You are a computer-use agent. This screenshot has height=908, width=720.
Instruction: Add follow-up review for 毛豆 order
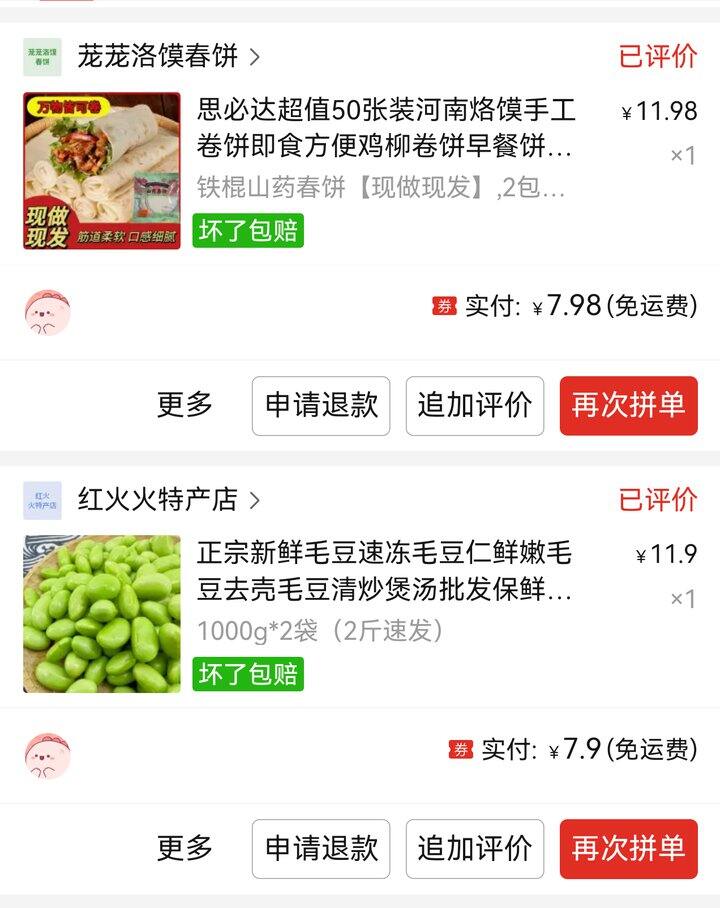[475, 848]
